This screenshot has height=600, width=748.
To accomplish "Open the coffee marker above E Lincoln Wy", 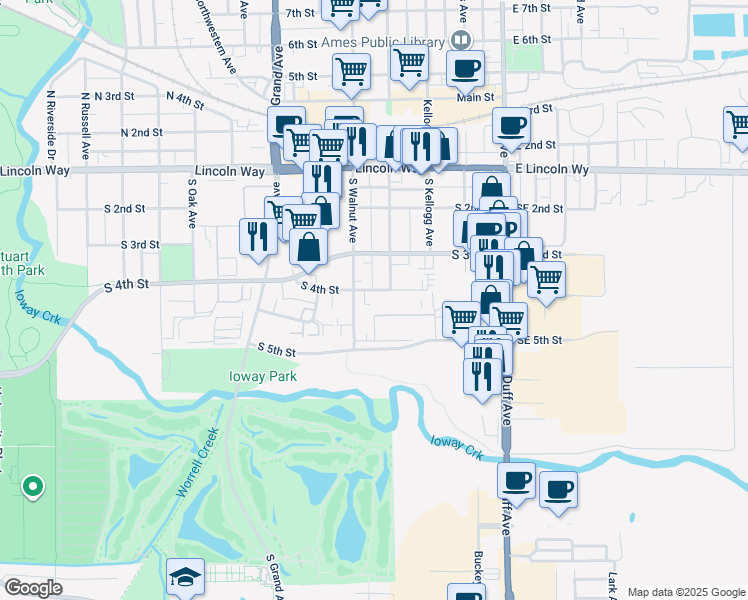I will click(x=511, y=127).
